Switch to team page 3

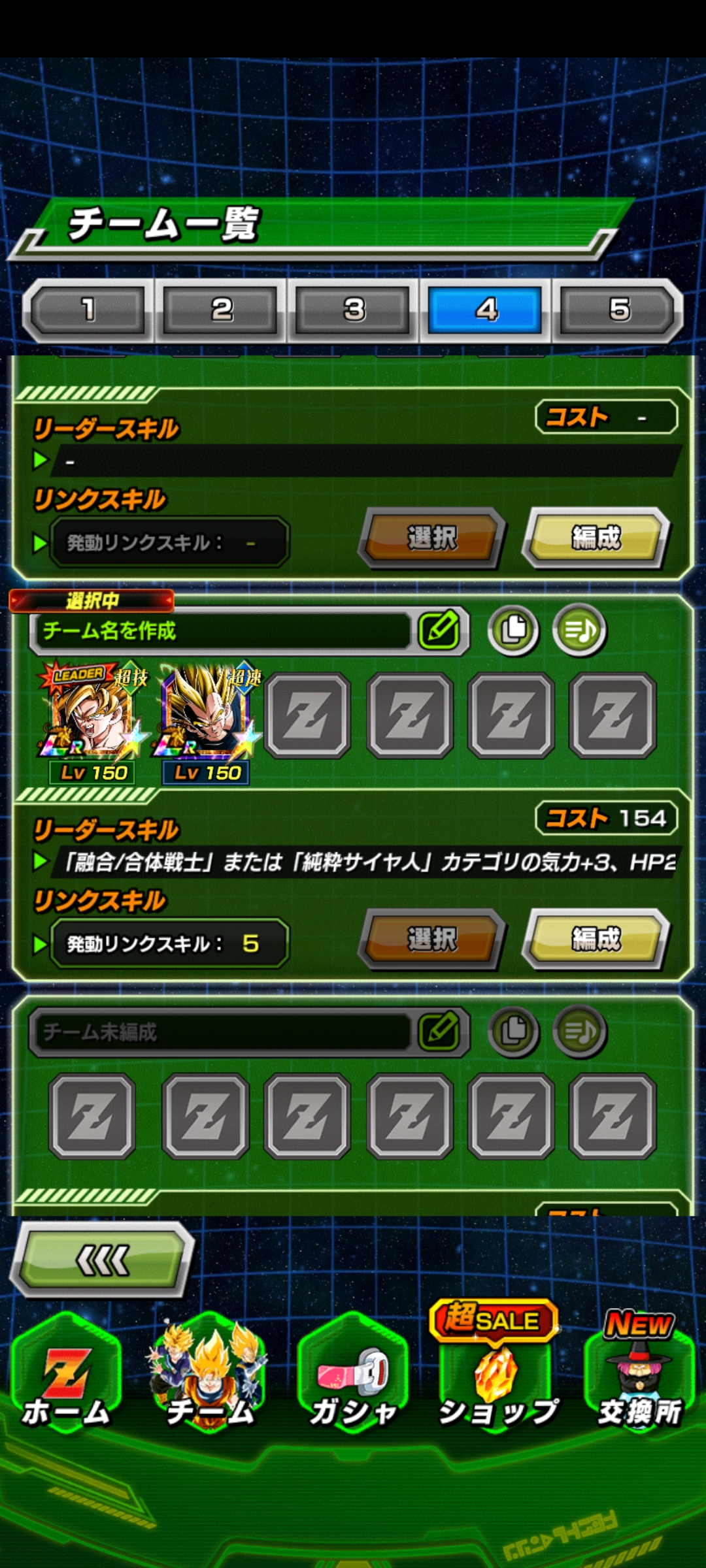(x=354, y=310)
